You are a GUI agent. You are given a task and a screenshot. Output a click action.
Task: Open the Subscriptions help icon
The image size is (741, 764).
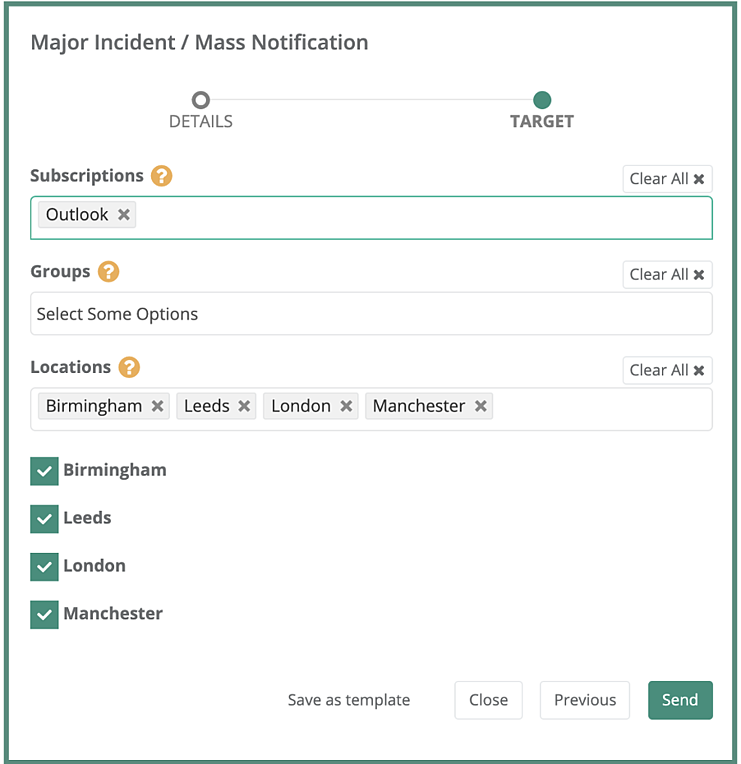(x=162, y=176)
